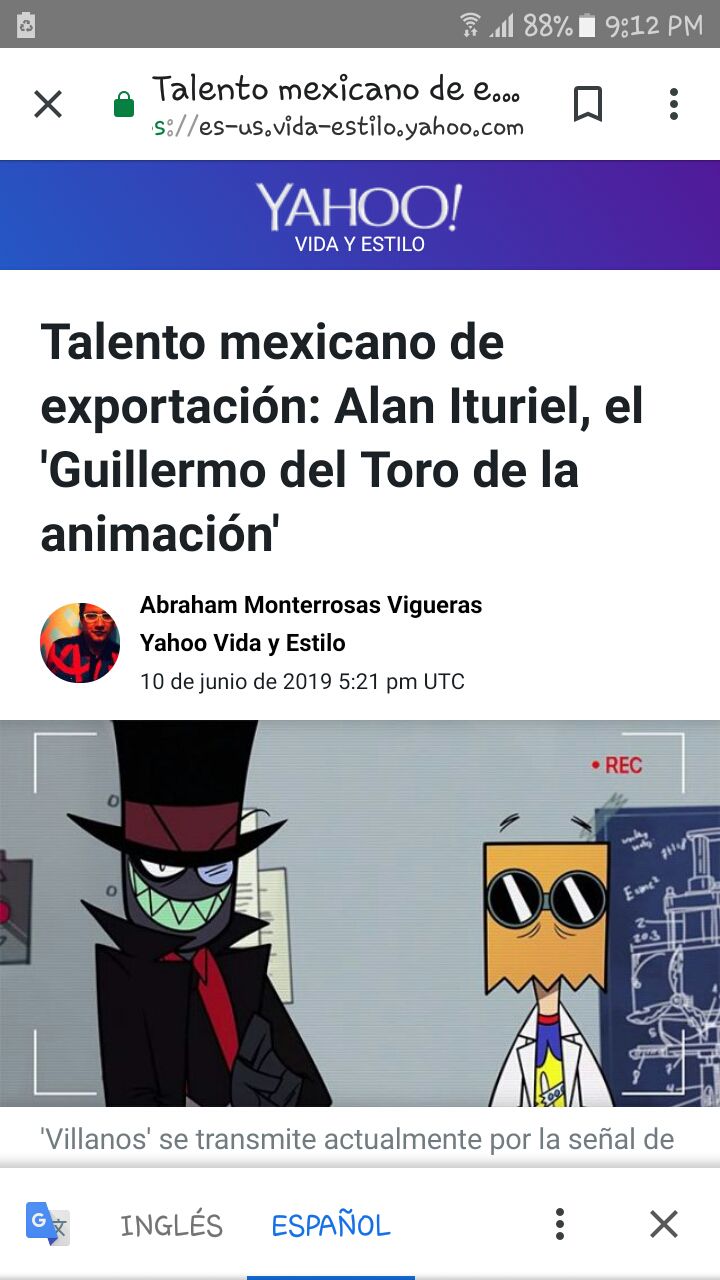720x1280 pixels.
Task: Close the browser custom tab
Action: [48, 104]
